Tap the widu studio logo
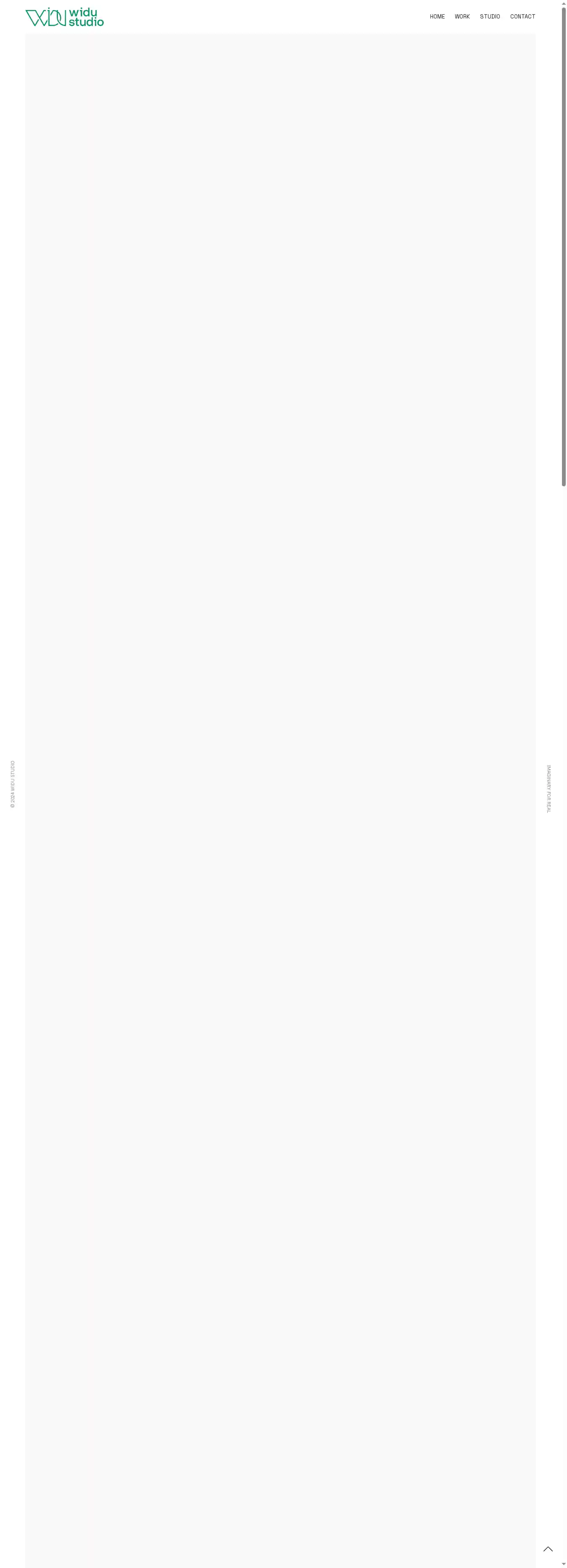Screen dimensions: 567x1568 click(65, 17)
